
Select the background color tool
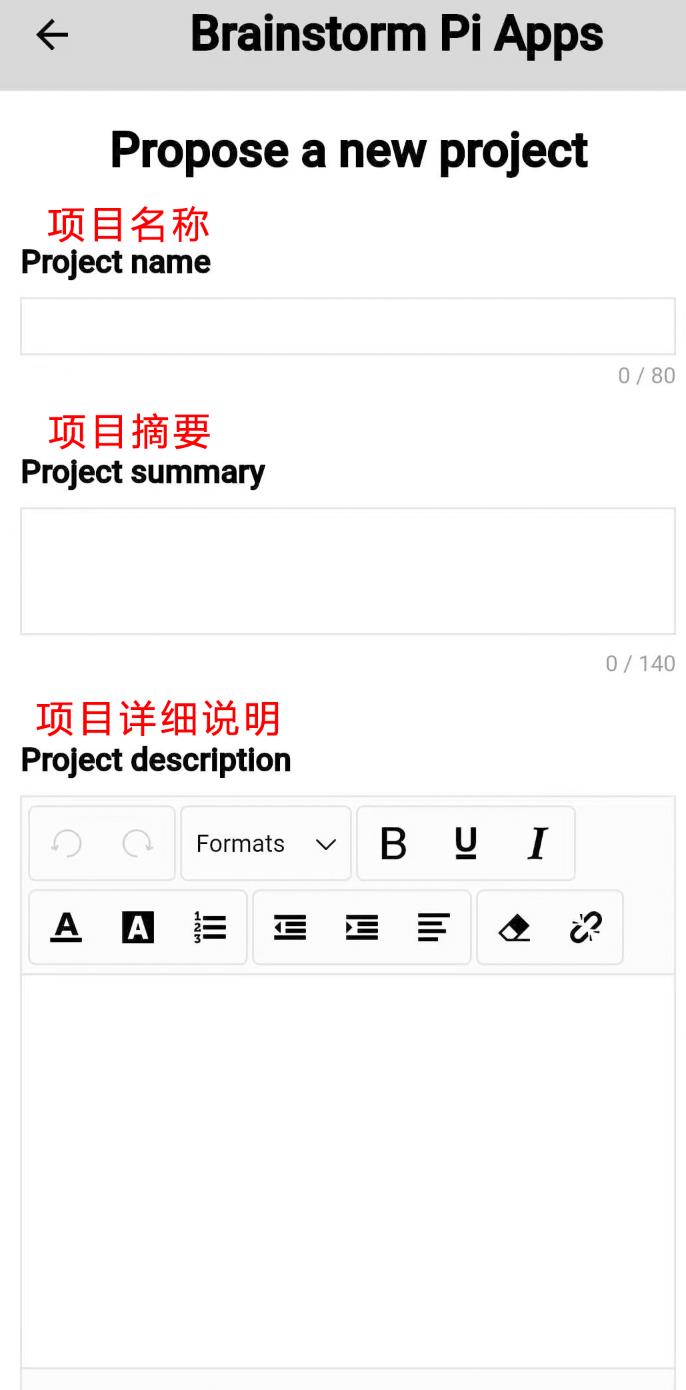[138, 928]
